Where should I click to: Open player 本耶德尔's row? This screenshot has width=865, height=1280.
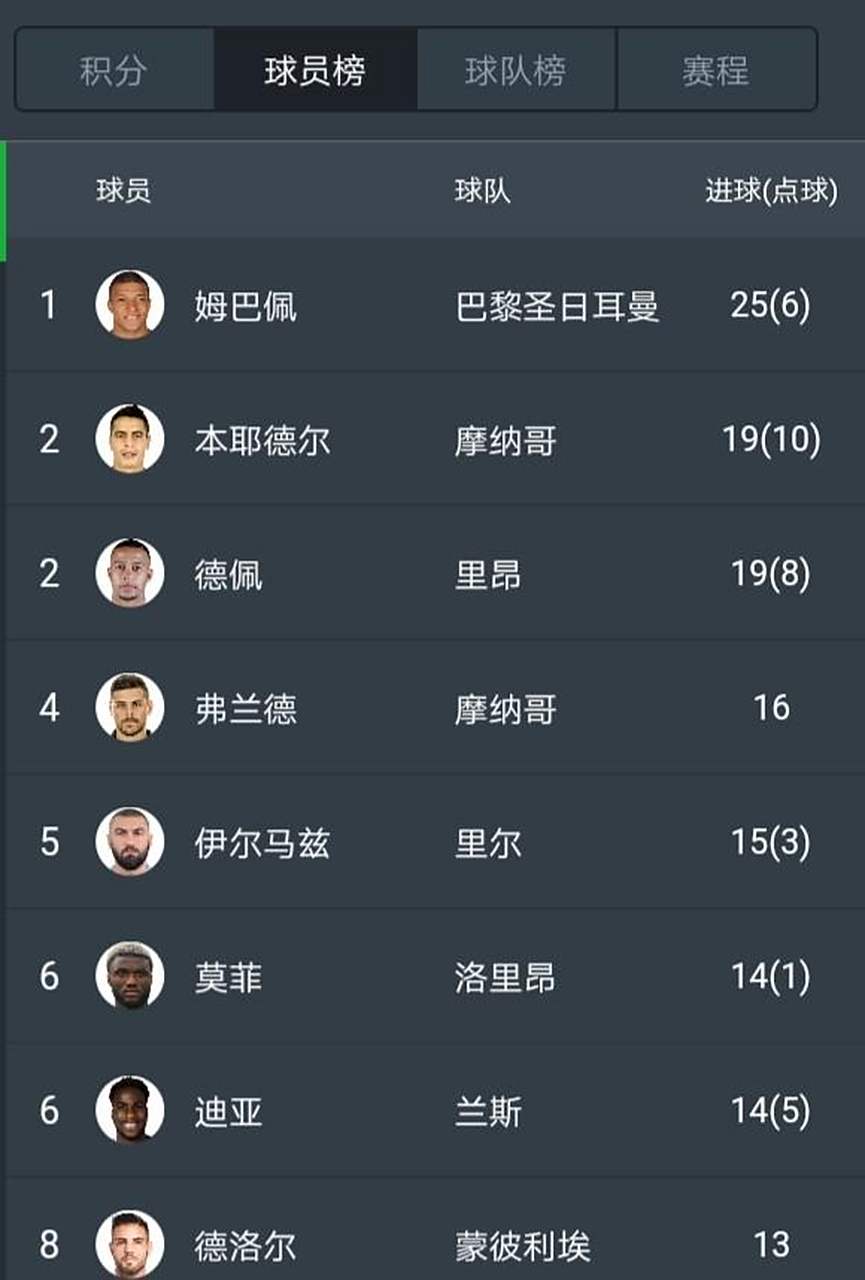tap(262, 440)
